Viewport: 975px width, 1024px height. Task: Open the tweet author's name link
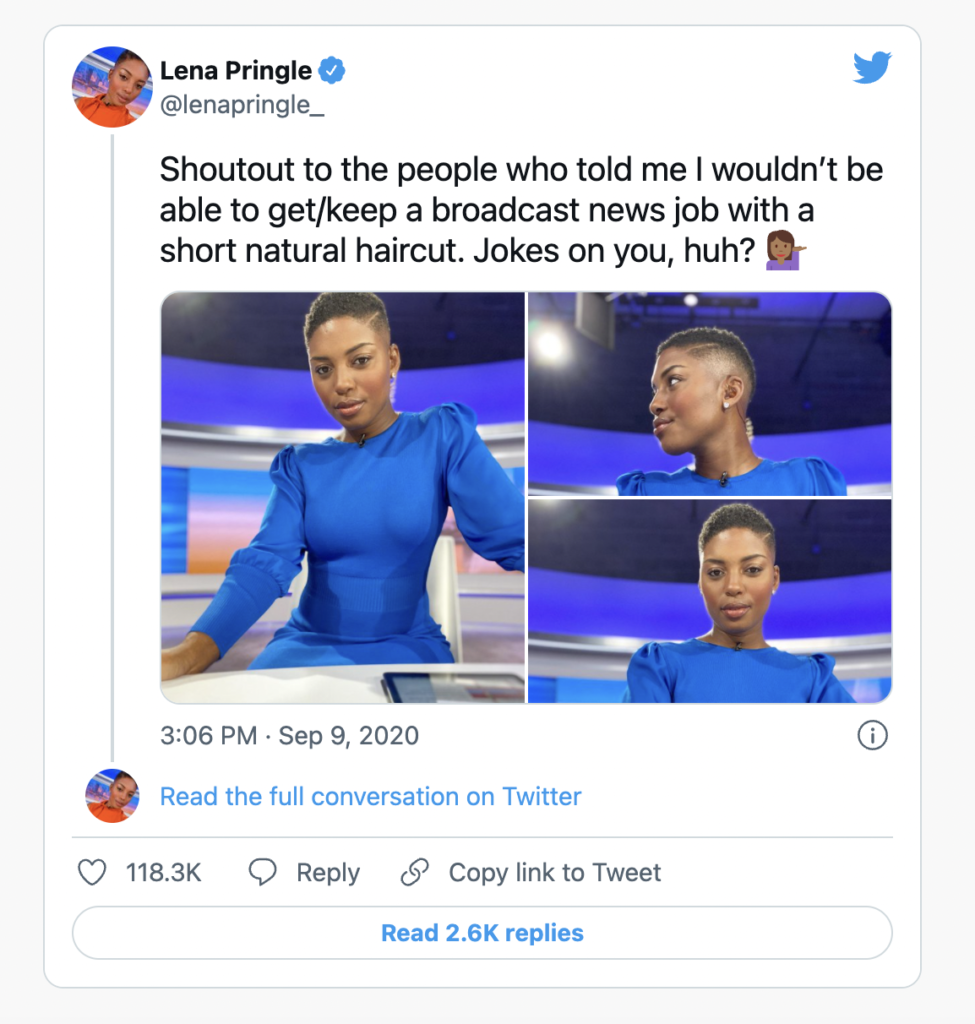pyautogui.click(x=236, y=71)
